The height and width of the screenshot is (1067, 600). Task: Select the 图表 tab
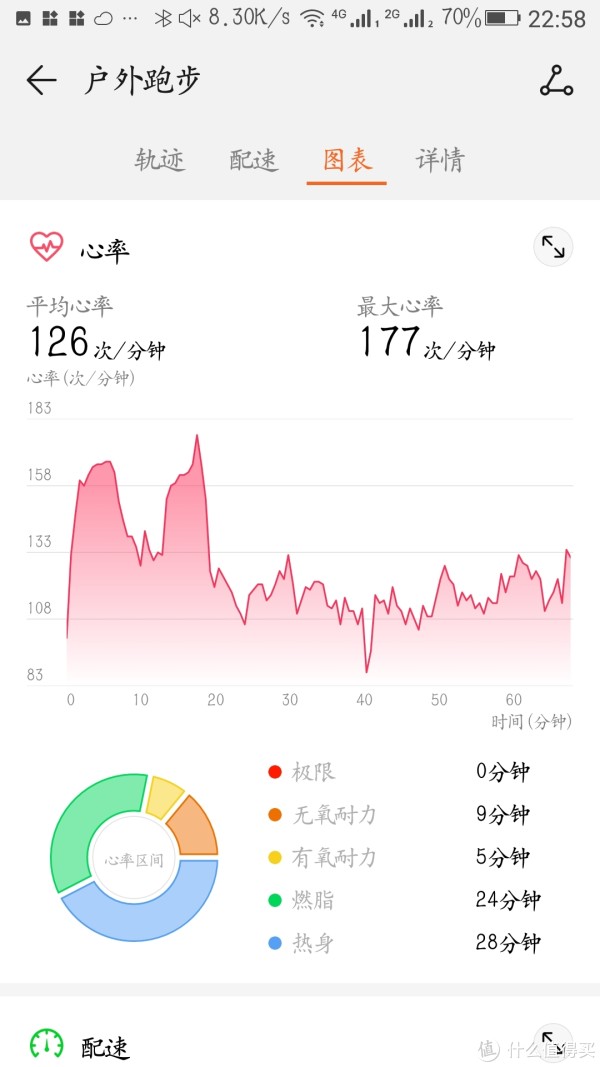click(x=347, y=160)
